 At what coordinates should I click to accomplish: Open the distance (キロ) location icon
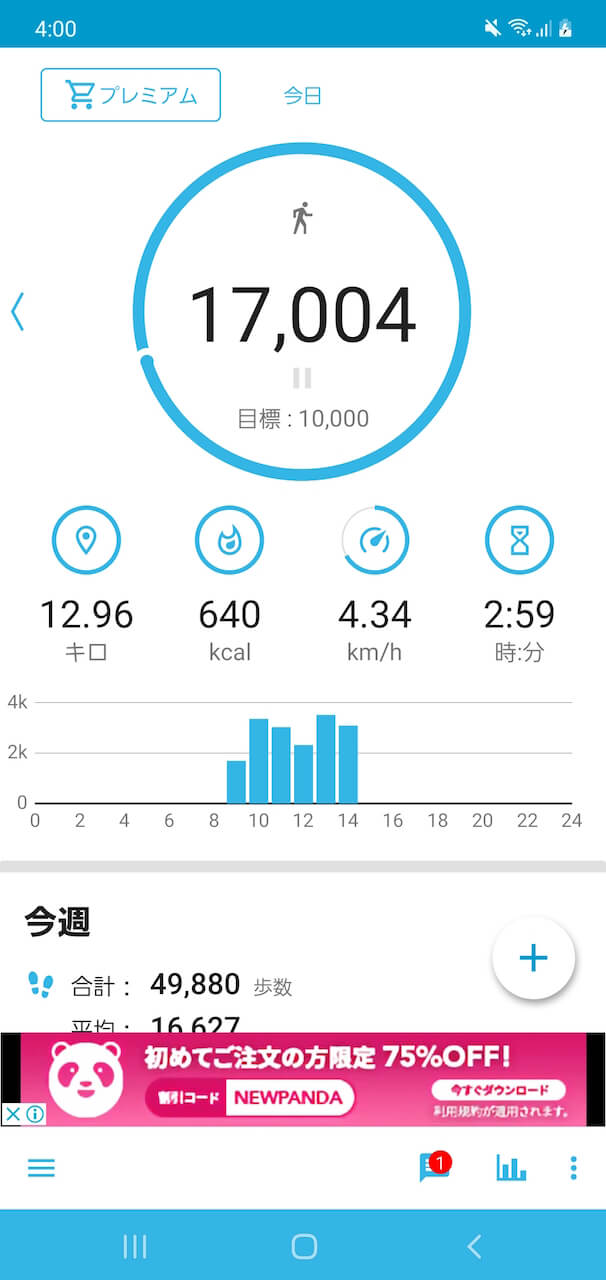86,541
